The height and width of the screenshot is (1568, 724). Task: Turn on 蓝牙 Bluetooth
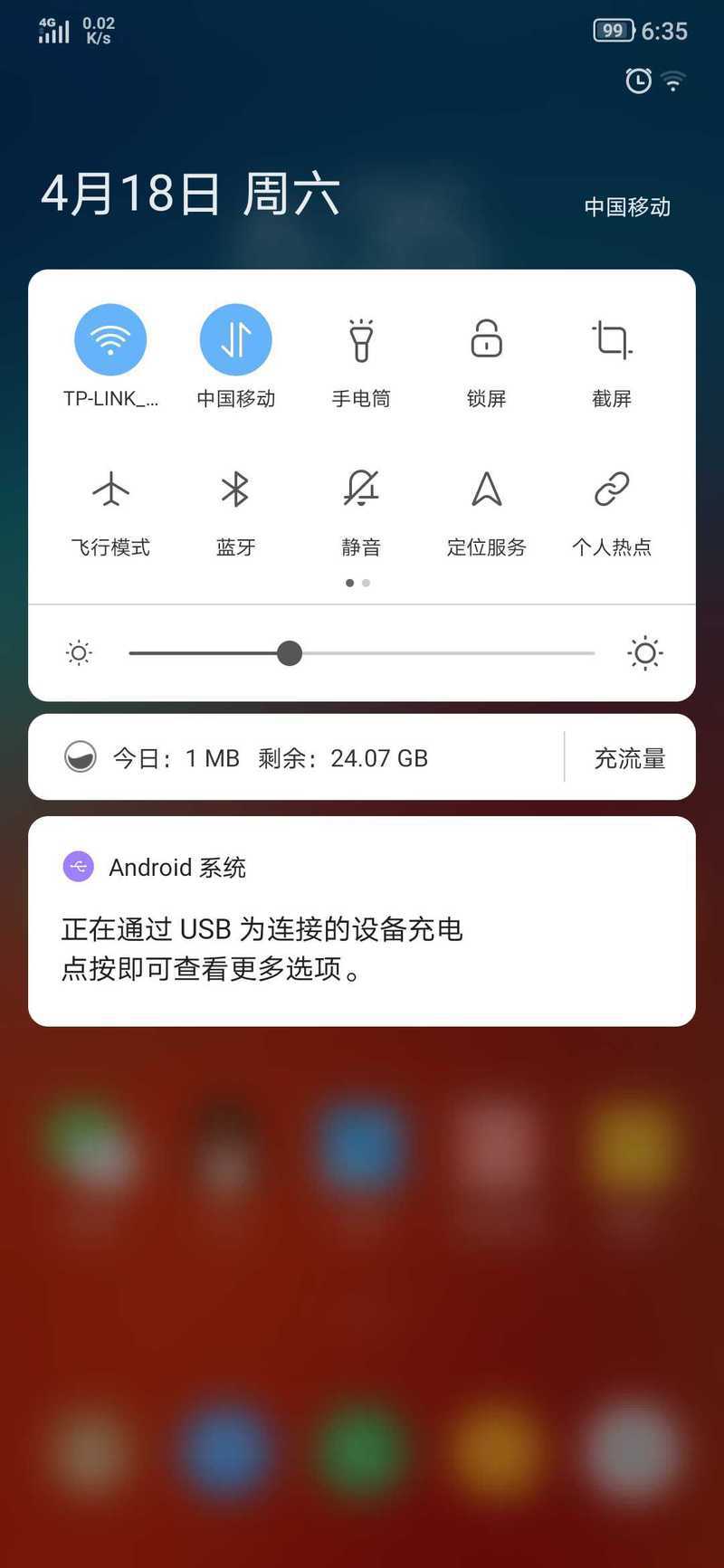pyautogui.click(x=235, y=489)
